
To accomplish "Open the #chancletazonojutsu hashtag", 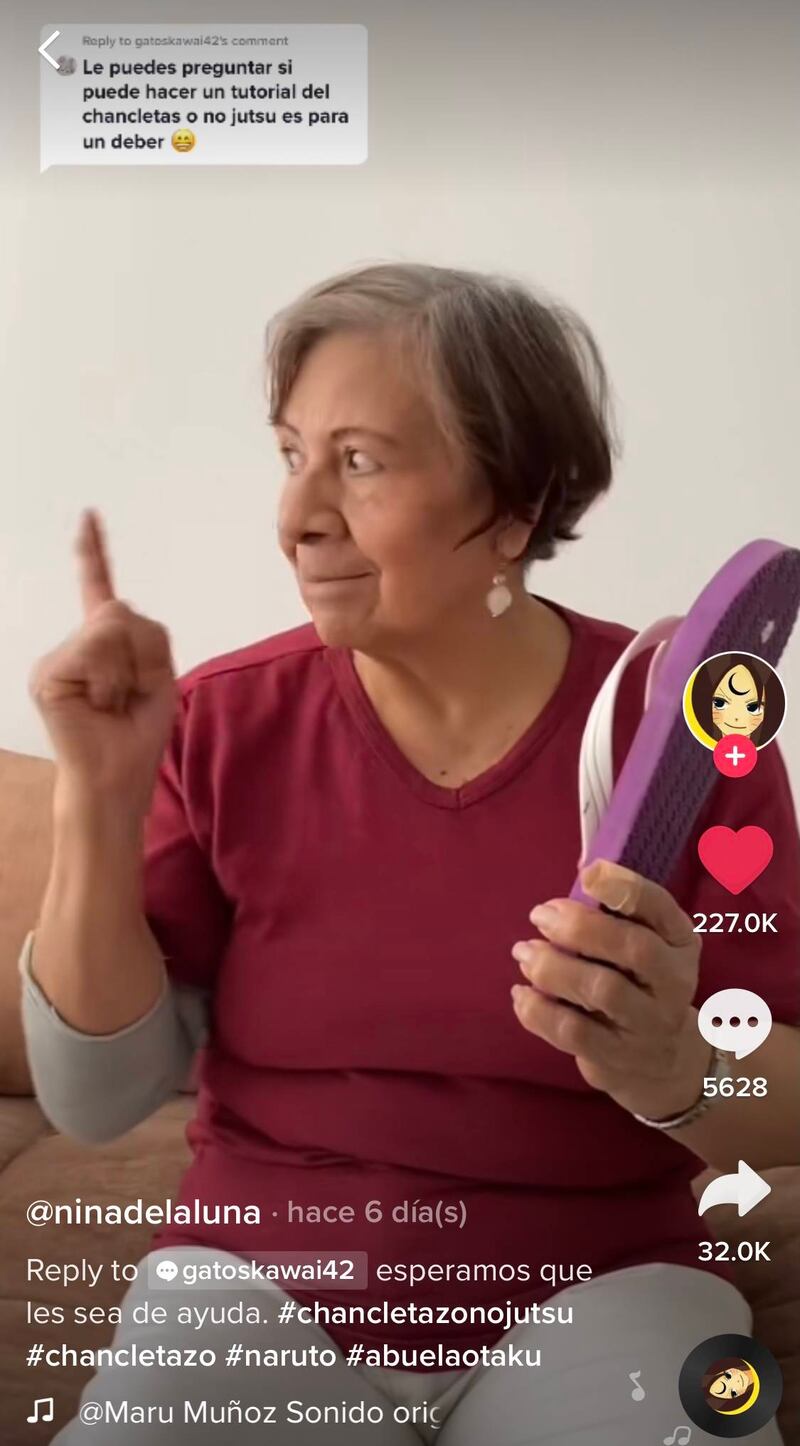I will pos(426,1313).
